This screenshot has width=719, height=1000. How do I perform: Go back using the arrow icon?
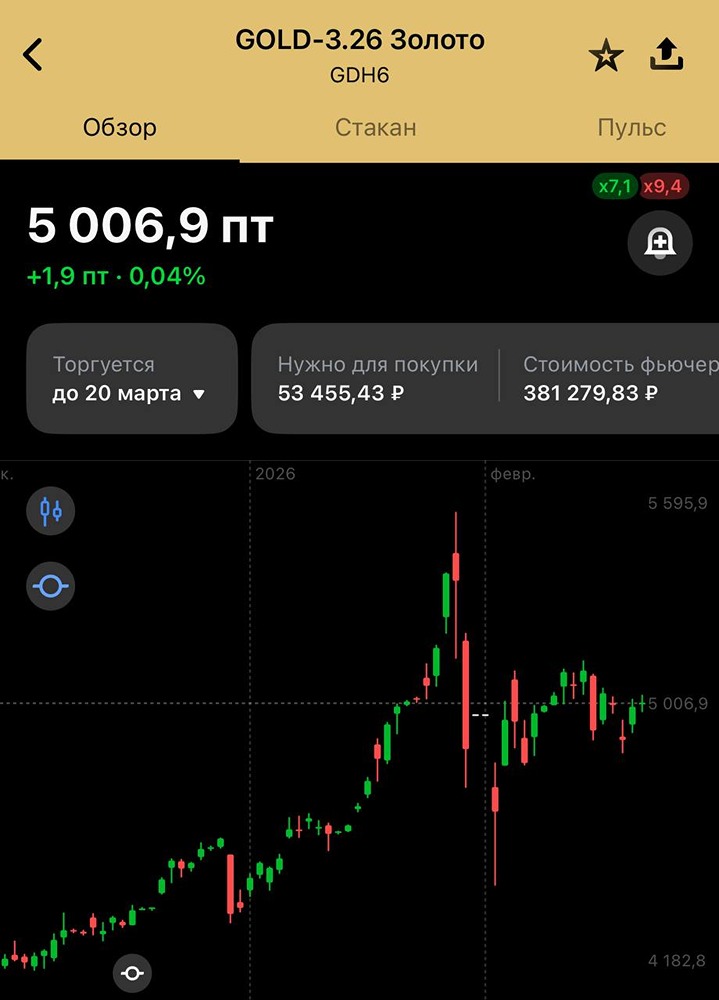[x=33, y=55]
